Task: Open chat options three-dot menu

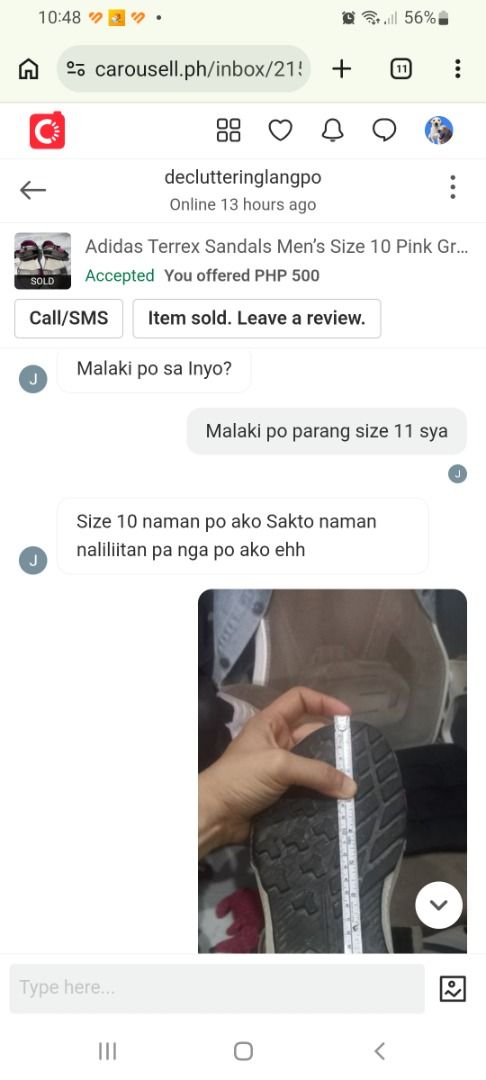Action: coord(452,187)
